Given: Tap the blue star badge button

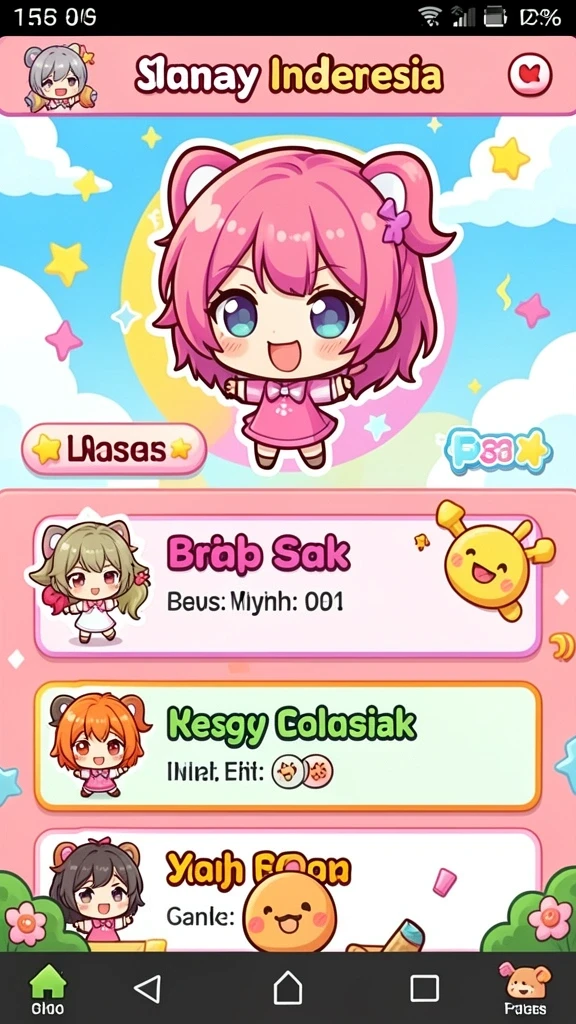Looking at the screenshot, I should pyautogui.click(x=498, y=450).
